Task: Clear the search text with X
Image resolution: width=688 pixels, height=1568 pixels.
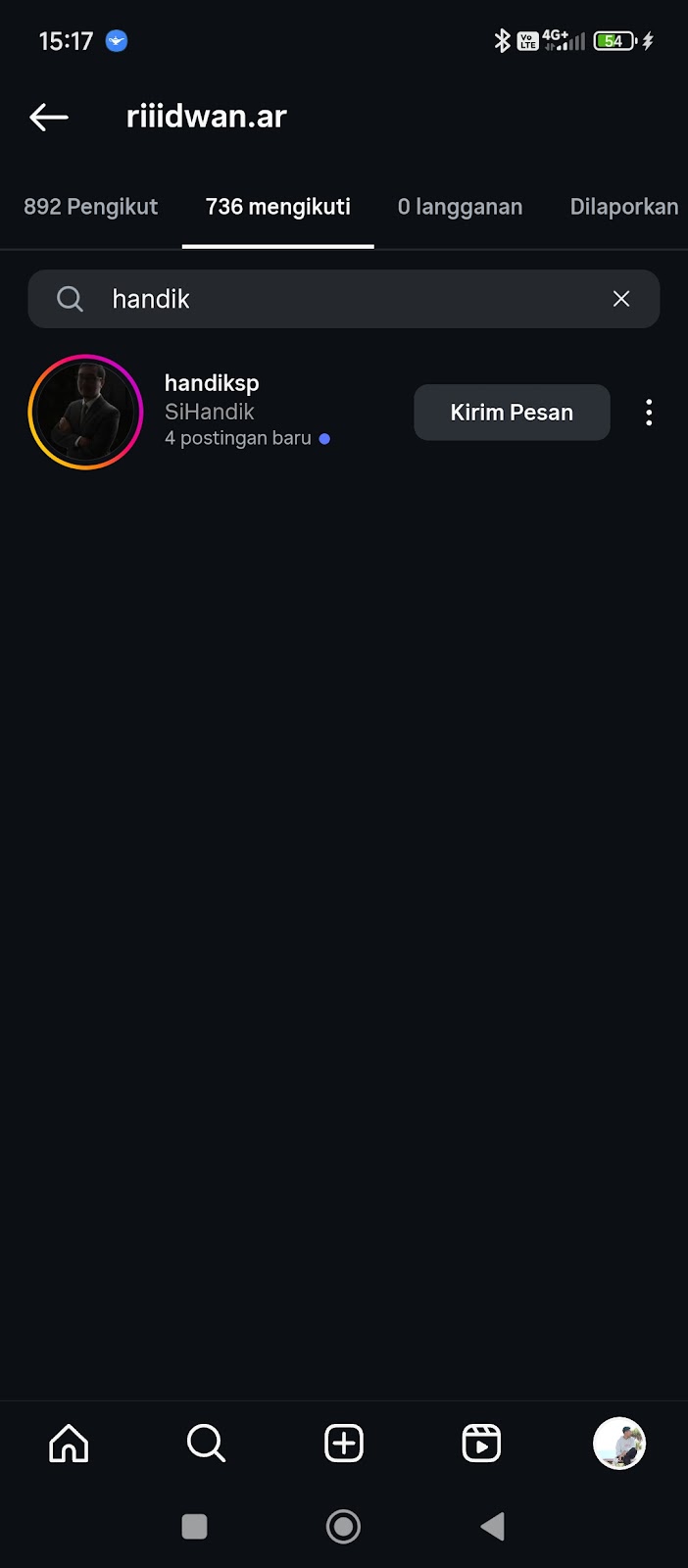Action: 621,299
